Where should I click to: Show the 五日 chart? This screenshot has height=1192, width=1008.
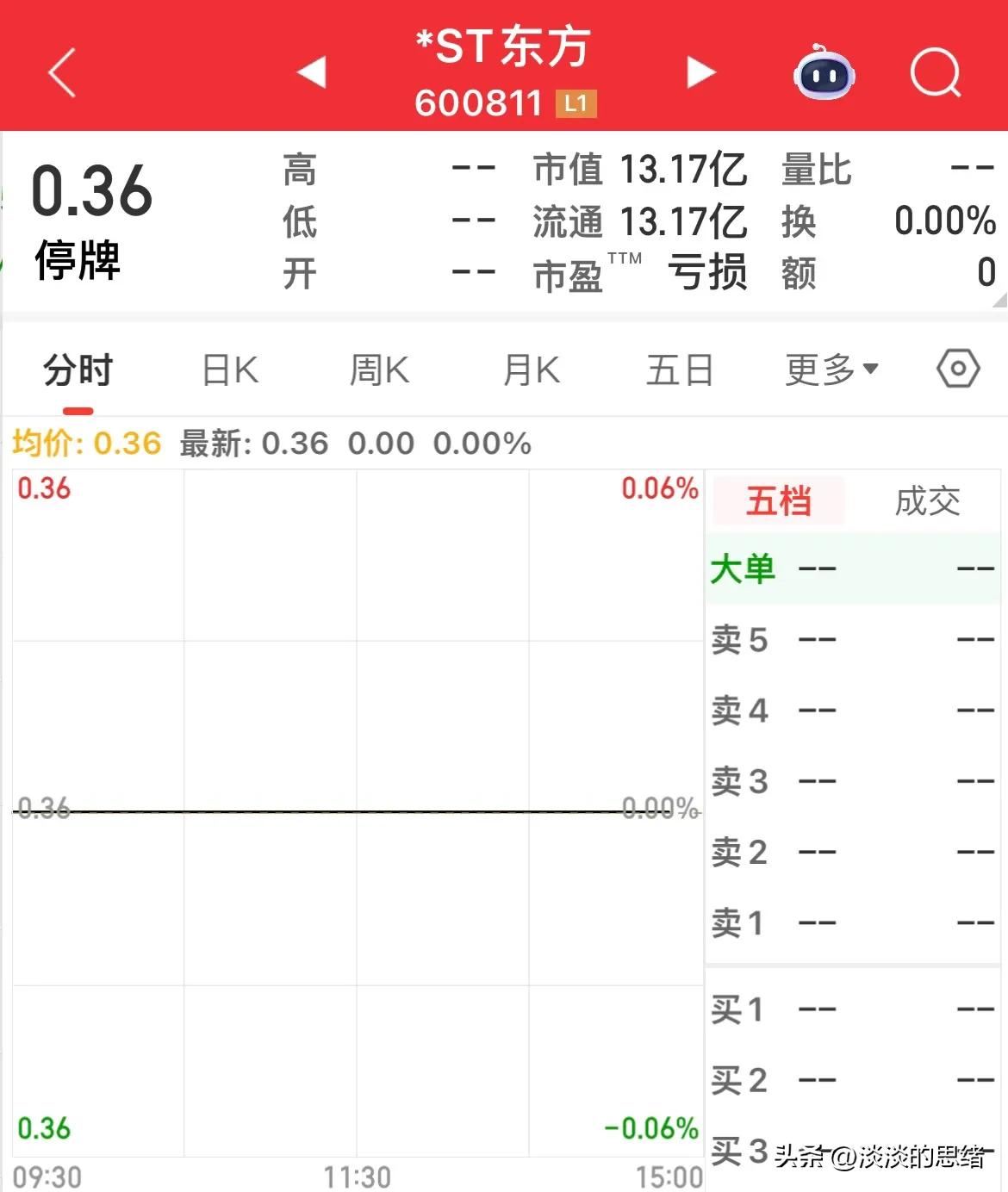680,371
